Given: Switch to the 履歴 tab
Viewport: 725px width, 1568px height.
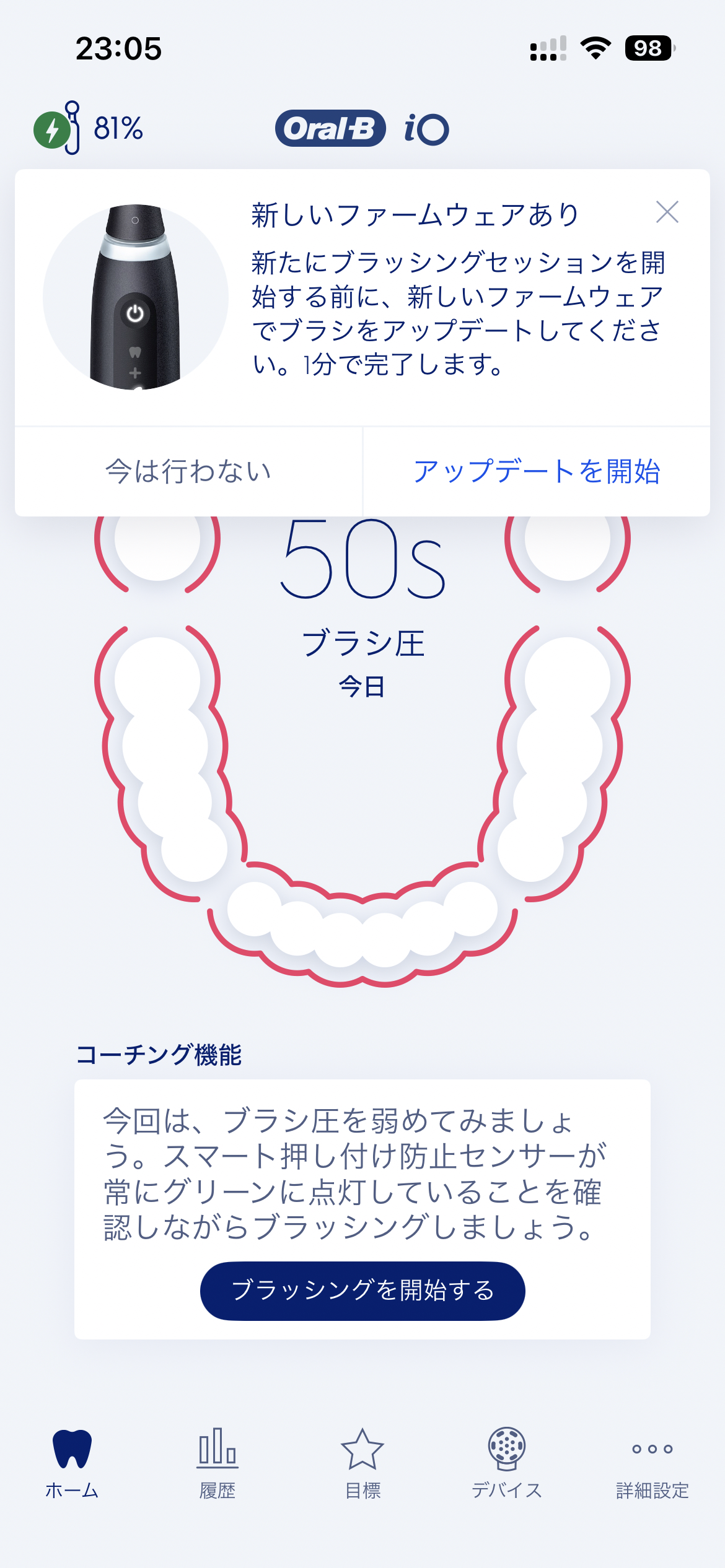Looking at the screenshot, I should (217, 1463).
